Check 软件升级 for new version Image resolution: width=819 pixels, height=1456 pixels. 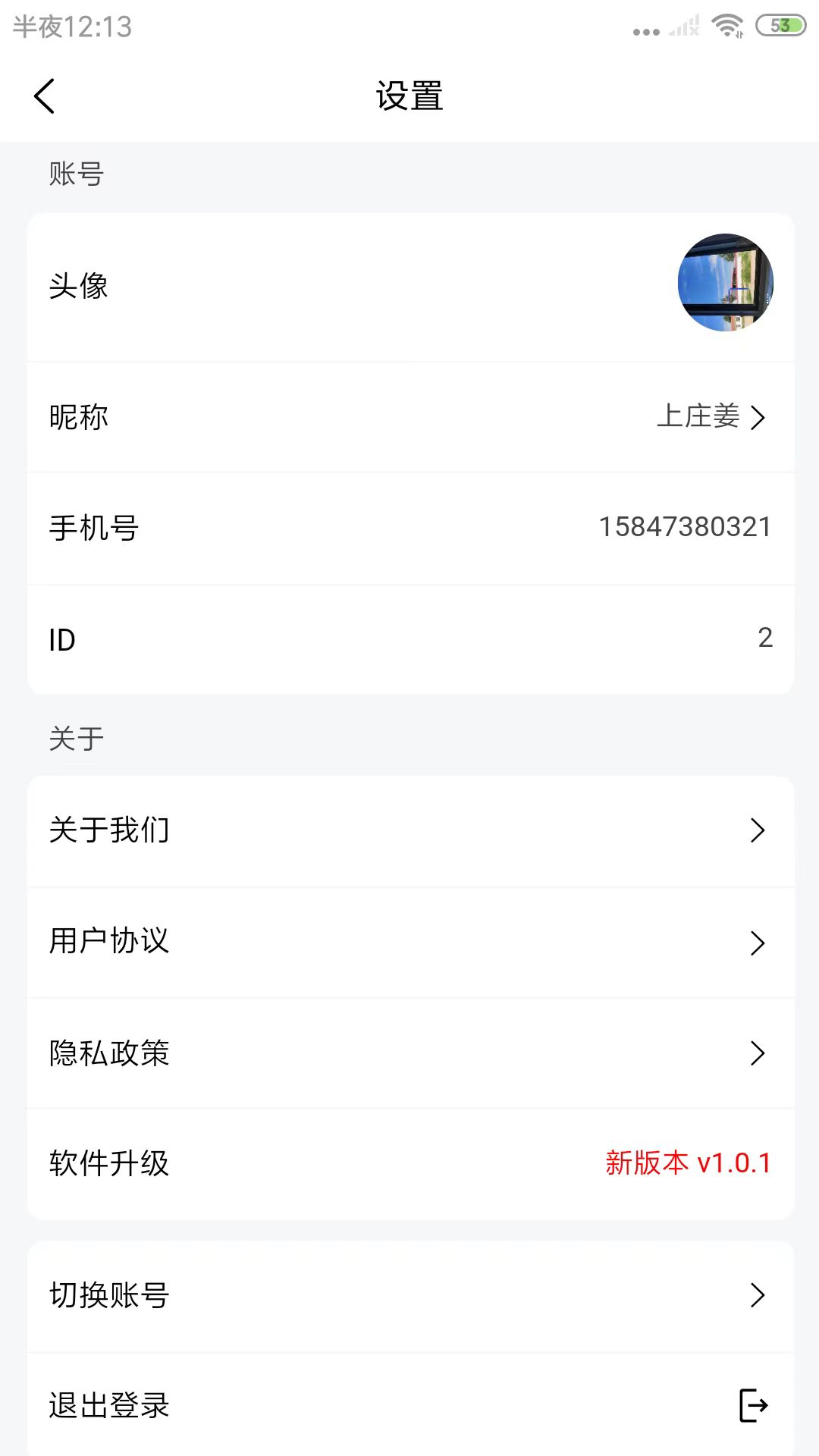coord(409,1163)
